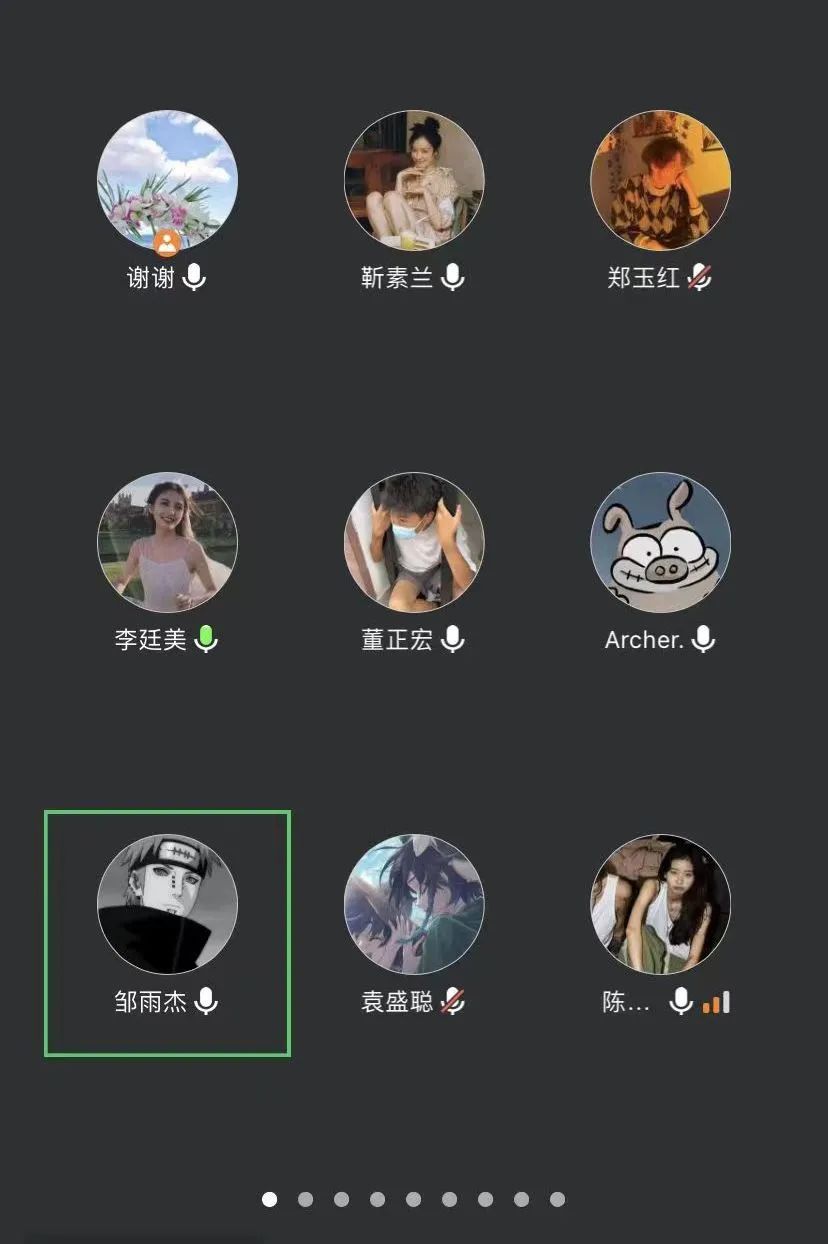828x1244 pixels.
Task: Select participant 袁盛聪
Action: pos(414,905)
